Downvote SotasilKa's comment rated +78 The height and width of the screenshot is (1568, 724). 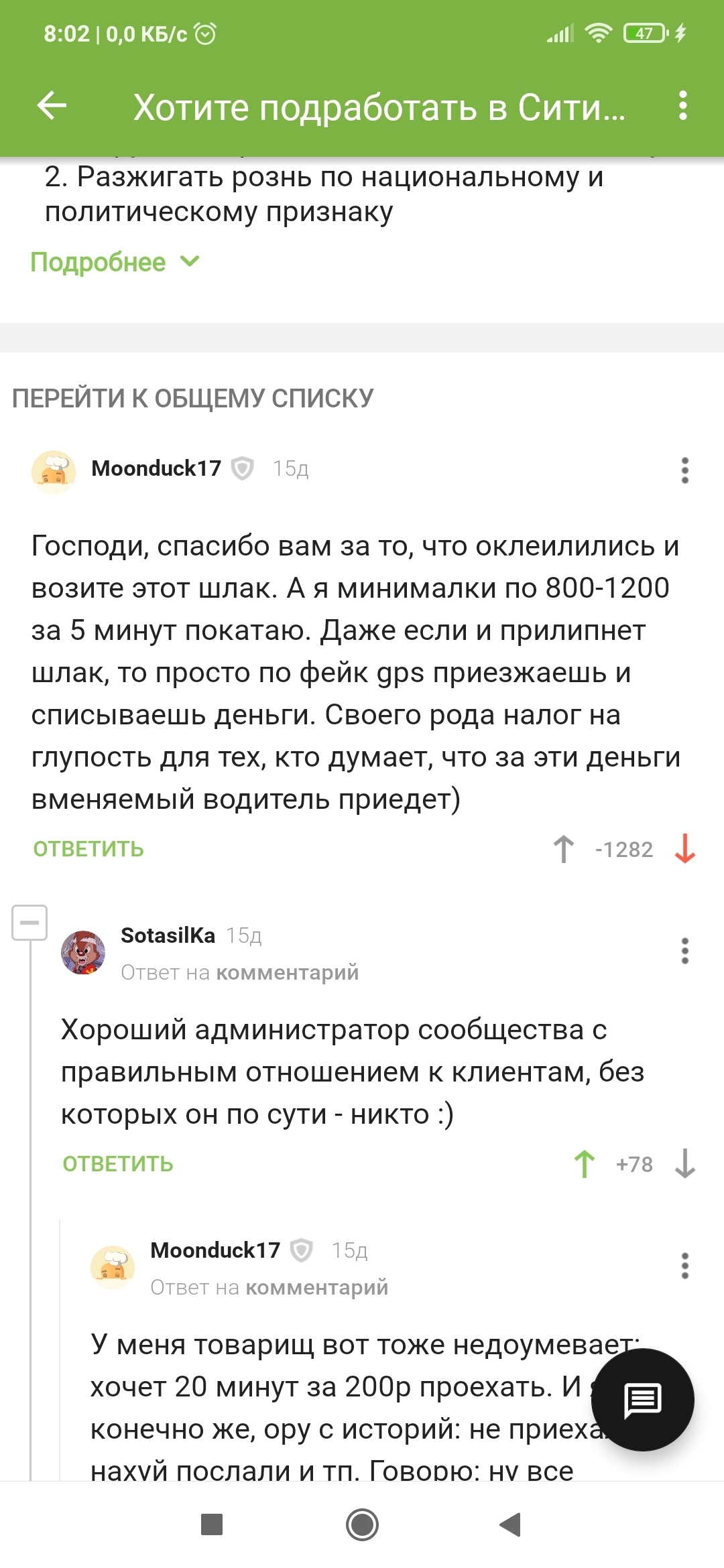coord(684,1164)
